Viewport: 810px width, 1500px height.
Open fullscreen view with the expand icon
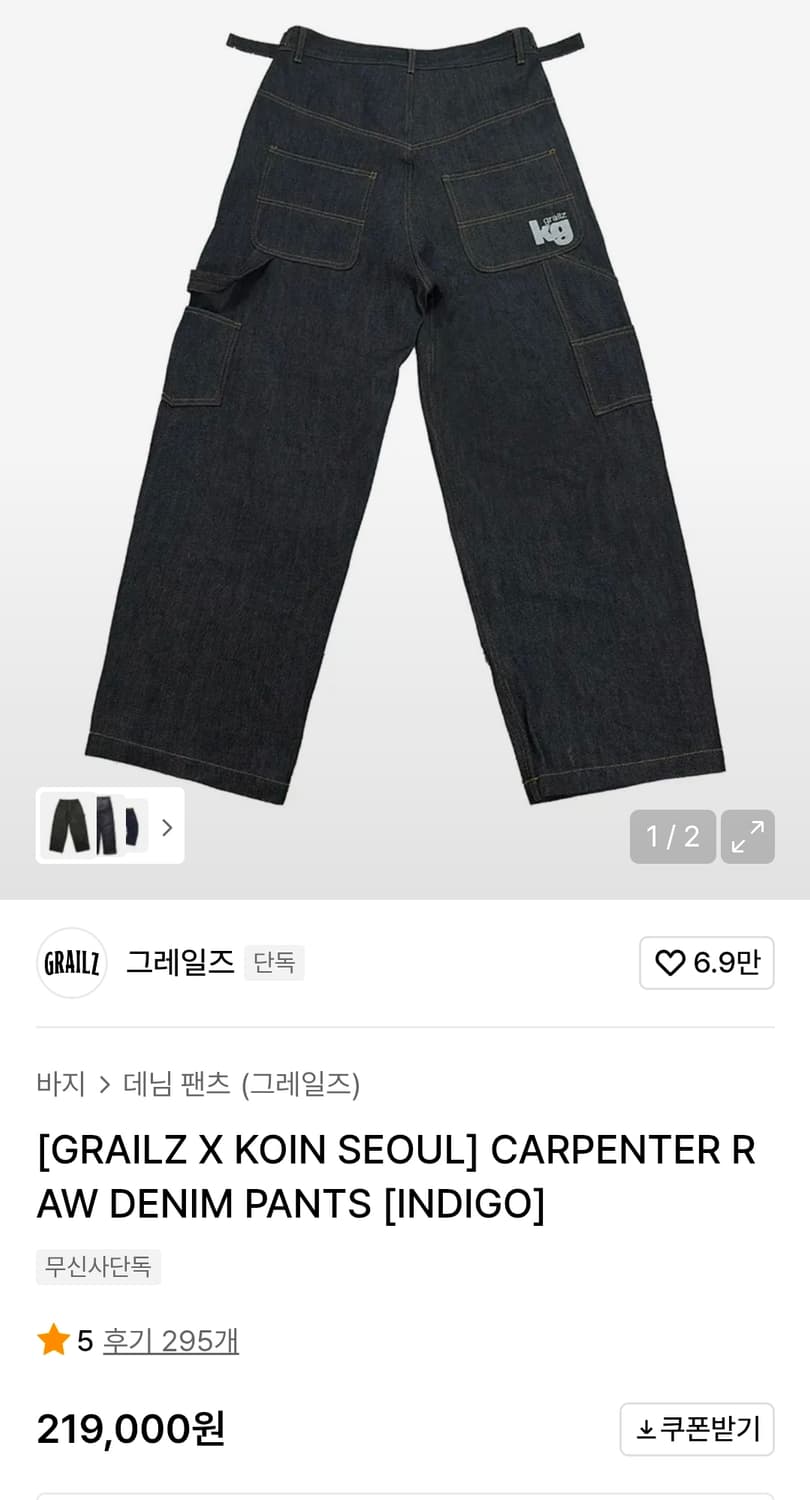748,836
